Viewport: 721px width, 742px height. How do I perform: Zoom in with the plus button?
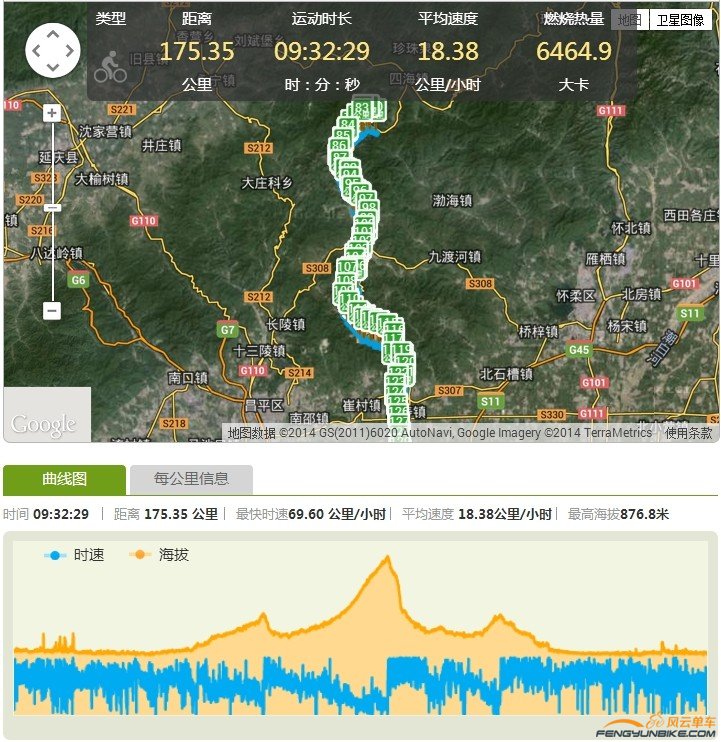(x=53, y=112)
